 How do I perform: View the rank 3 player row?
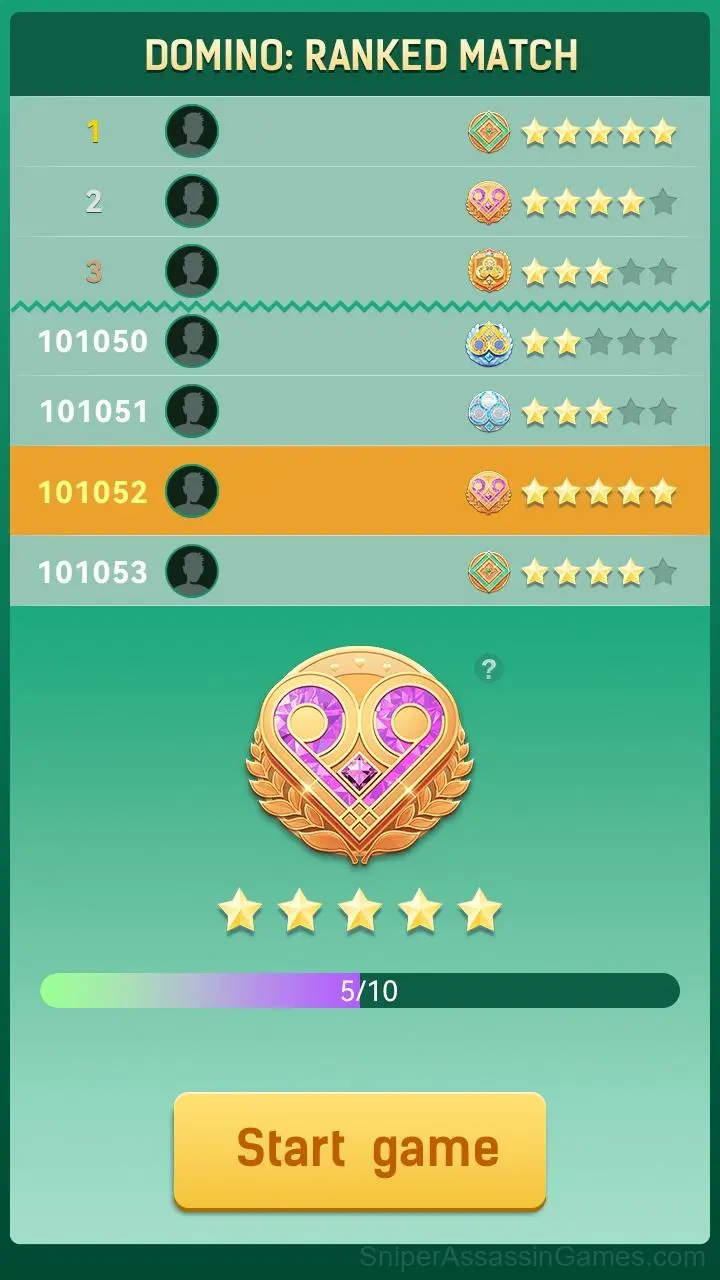click(x=360, y=271)
